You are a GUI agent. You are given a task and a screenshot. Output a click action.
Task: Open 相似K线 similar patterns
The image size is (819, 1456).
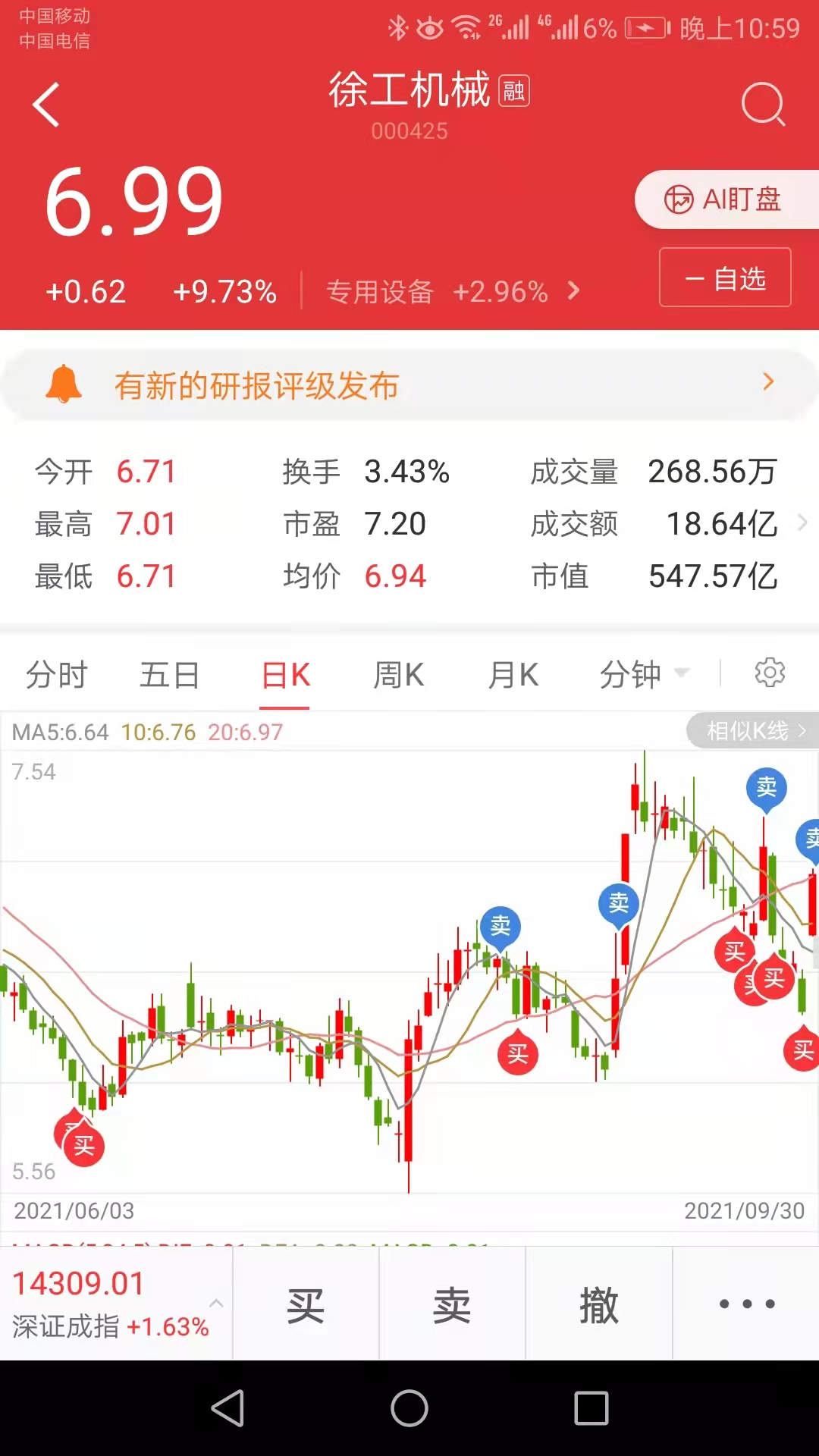pos(752,731)
